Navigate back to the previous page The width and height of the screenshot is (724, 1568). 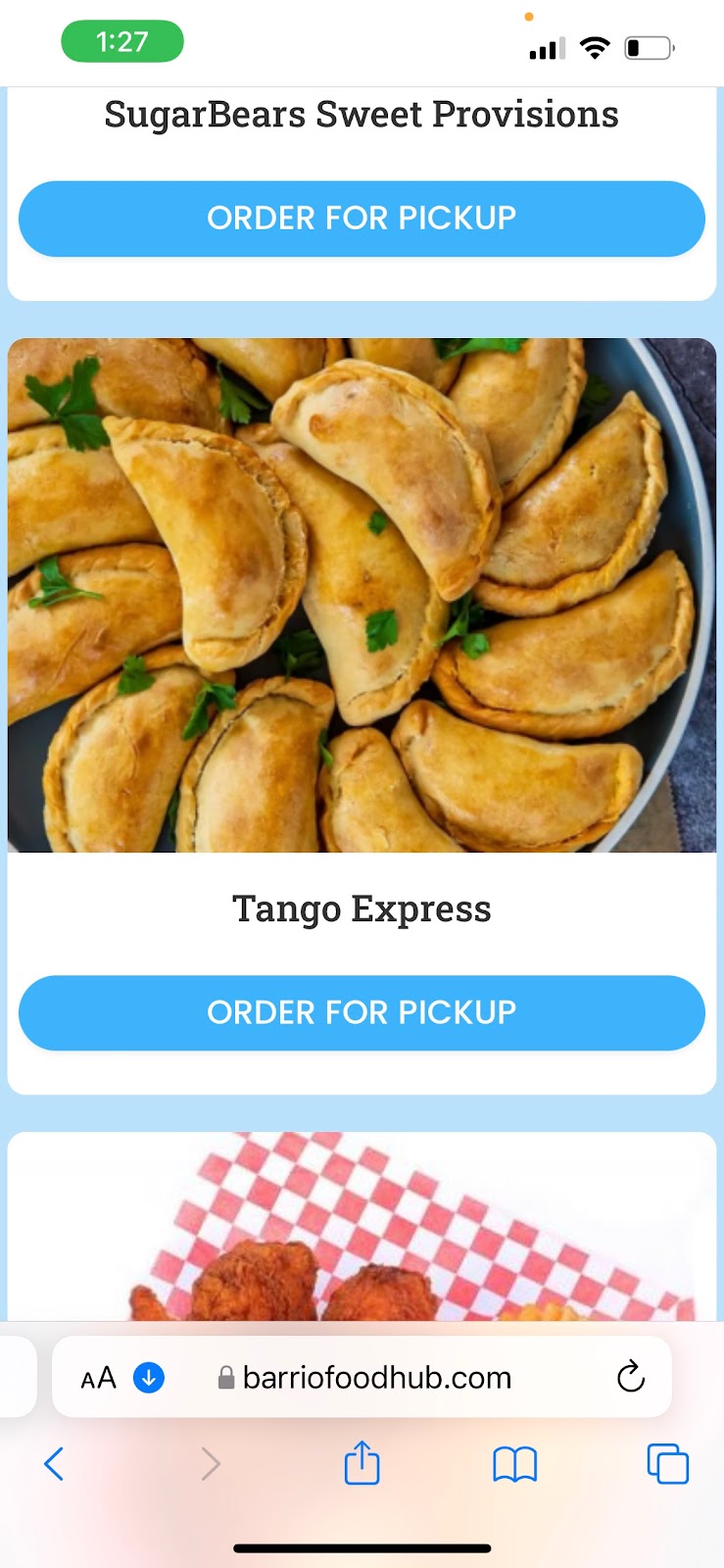tap(54, 1464)
